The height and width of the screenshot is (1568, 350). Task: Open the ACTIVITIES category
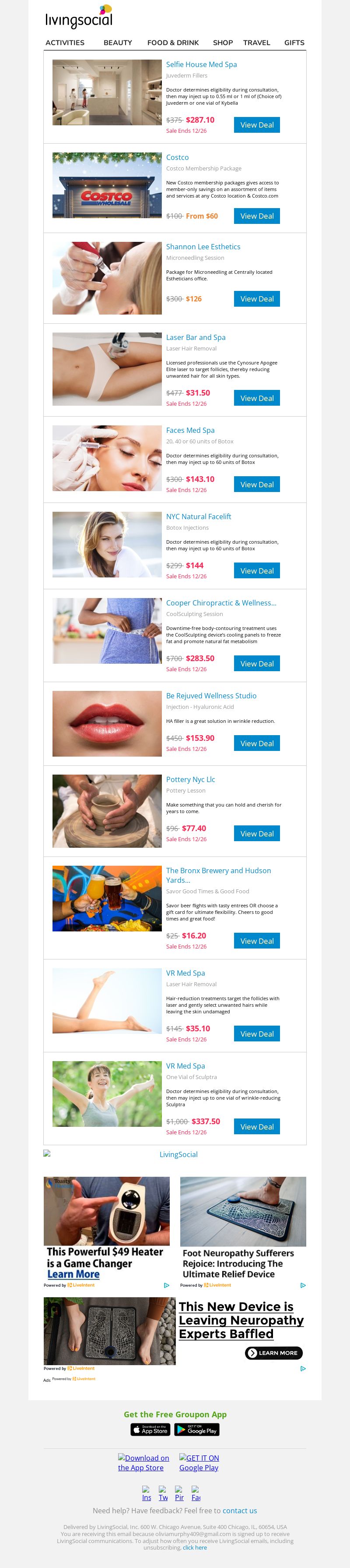point(64,42)
